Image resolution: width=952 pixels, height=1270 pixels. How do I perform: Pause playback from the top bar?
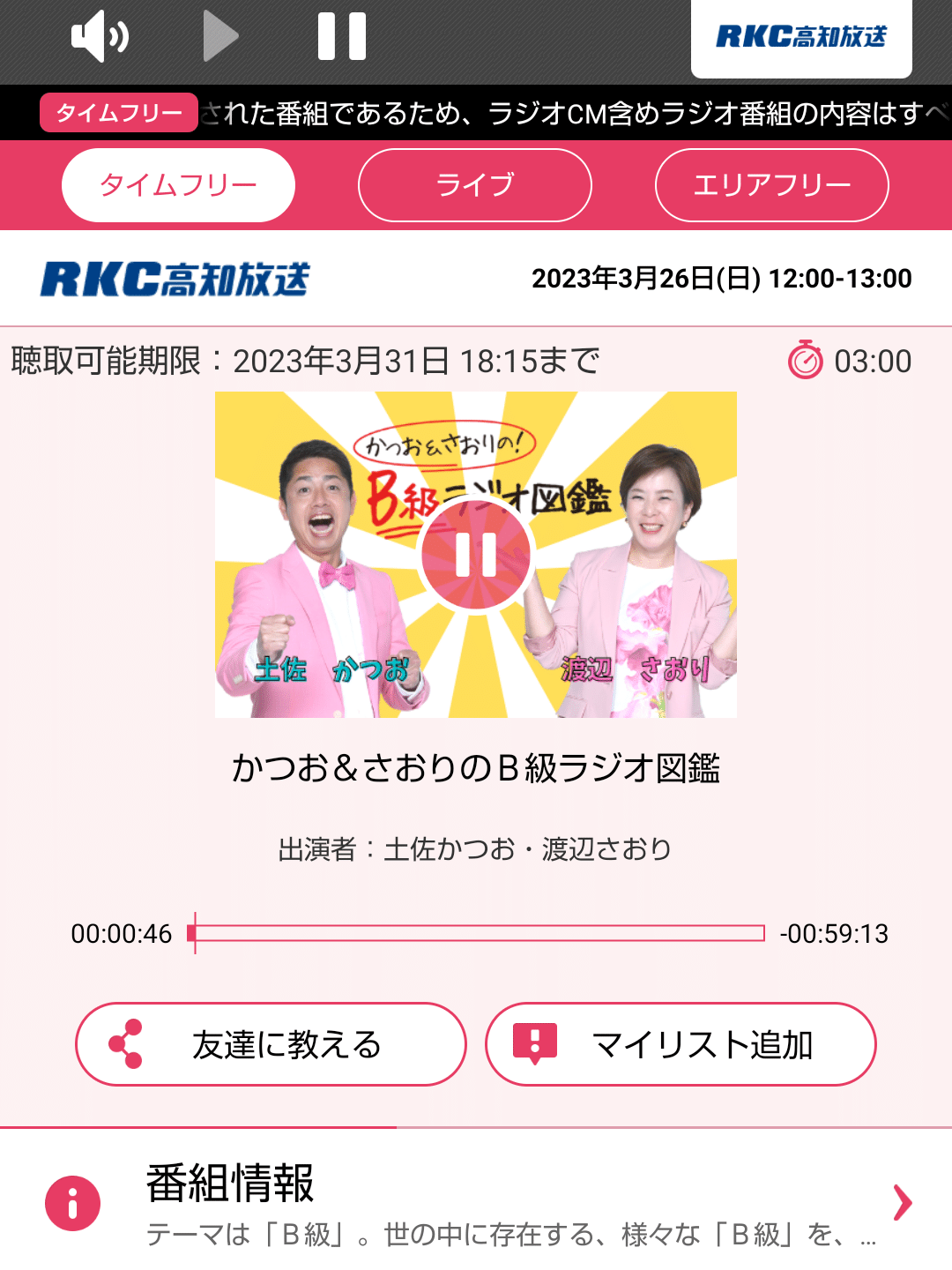click(x=342, y=37)
